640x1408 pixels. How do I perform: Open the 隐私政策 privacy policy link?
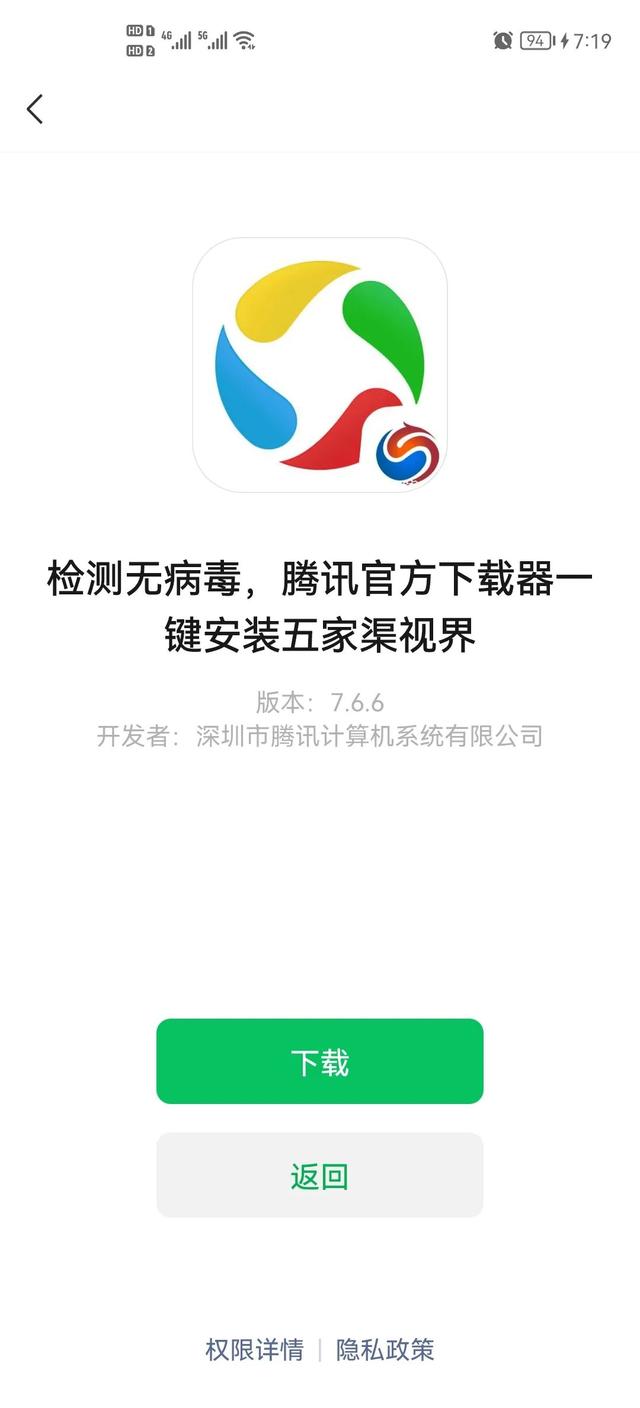pos(385,1349)
